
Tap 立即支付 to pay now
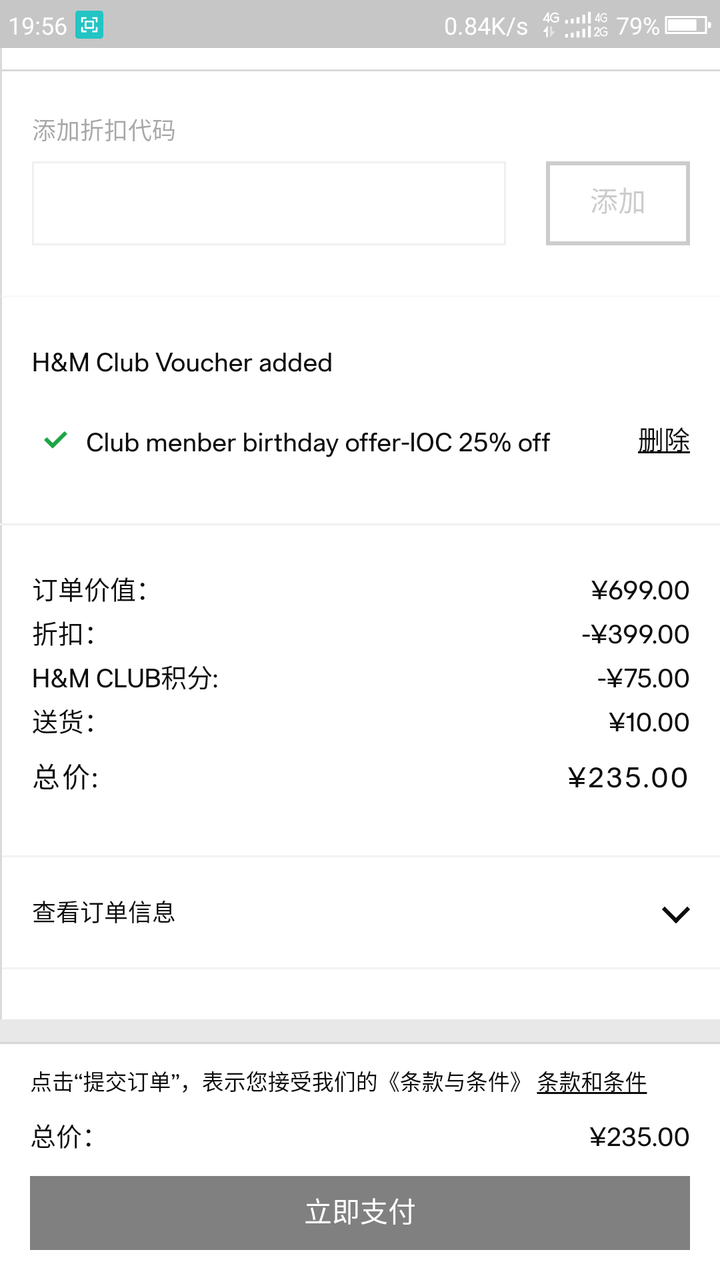coord(360,1212)
